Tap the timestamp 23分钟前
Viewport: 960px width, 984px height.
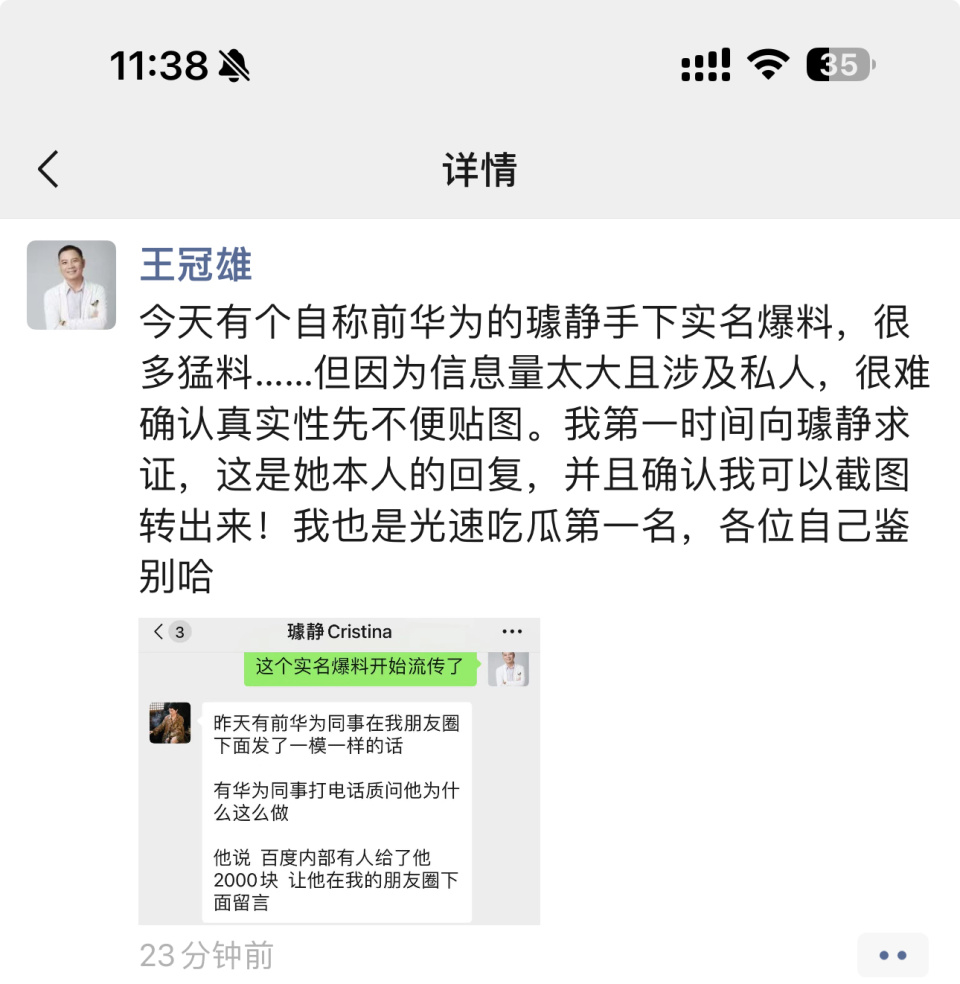(205, 955)
